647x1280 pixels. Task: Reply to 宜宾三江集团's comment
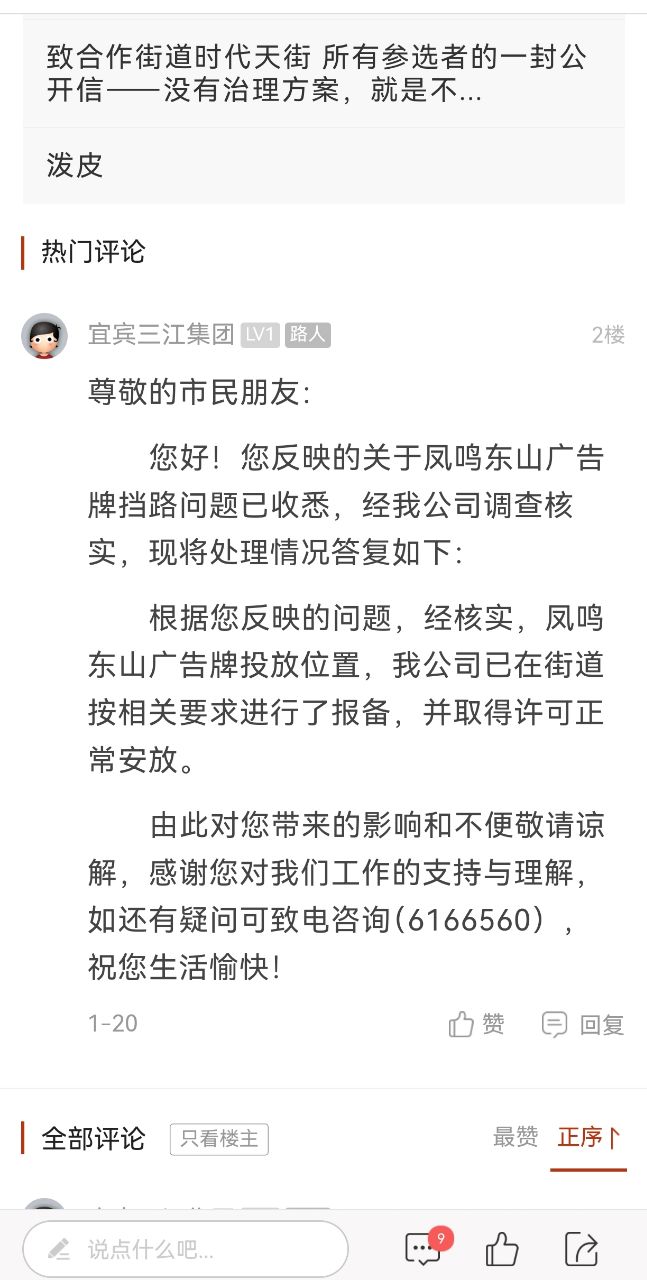[x=583, y=1024]
